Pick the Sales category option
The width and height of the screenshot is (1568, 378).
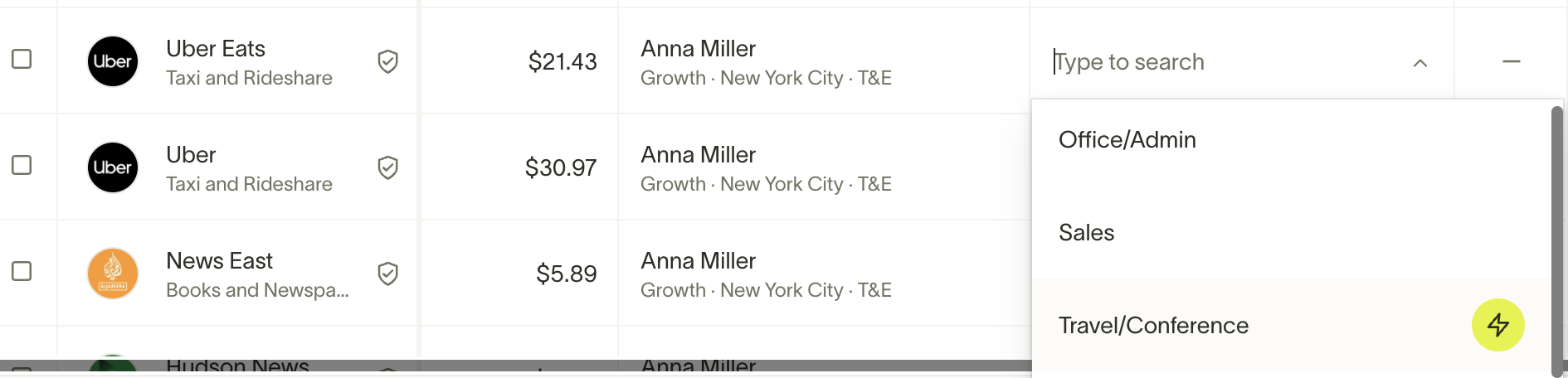pos(1086,233)
